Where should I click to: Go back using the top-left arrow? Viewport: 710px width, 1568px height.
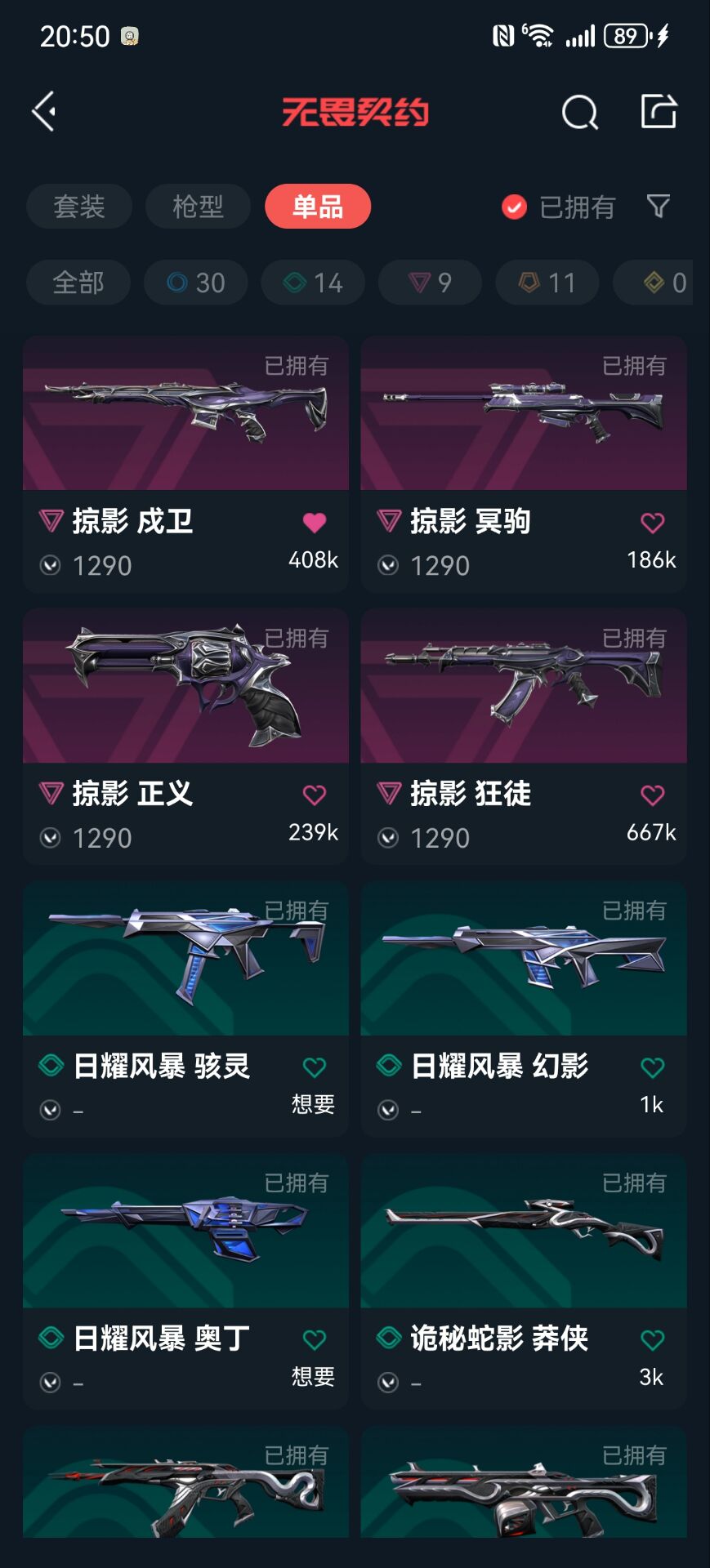point(44,111)
